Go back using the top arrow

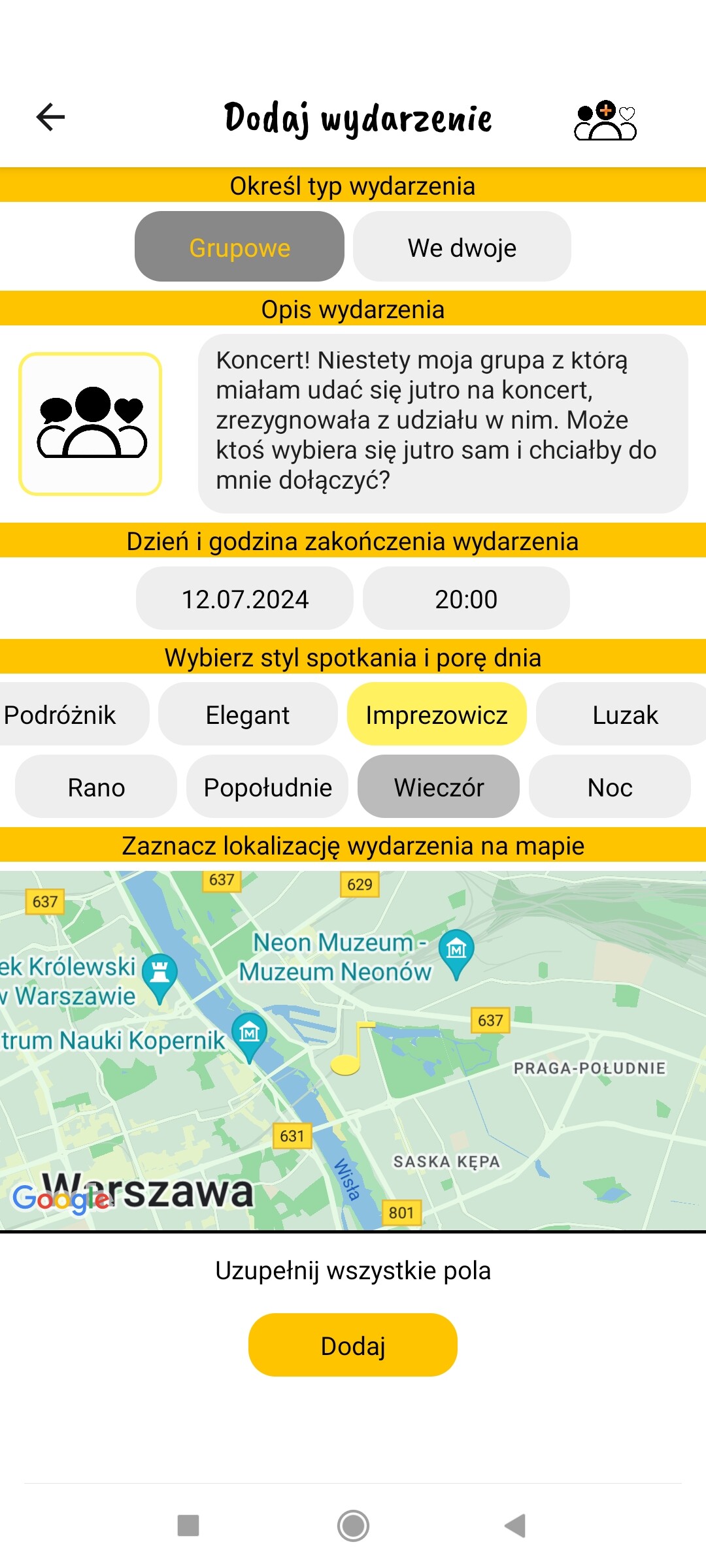[x=50, y=118]
